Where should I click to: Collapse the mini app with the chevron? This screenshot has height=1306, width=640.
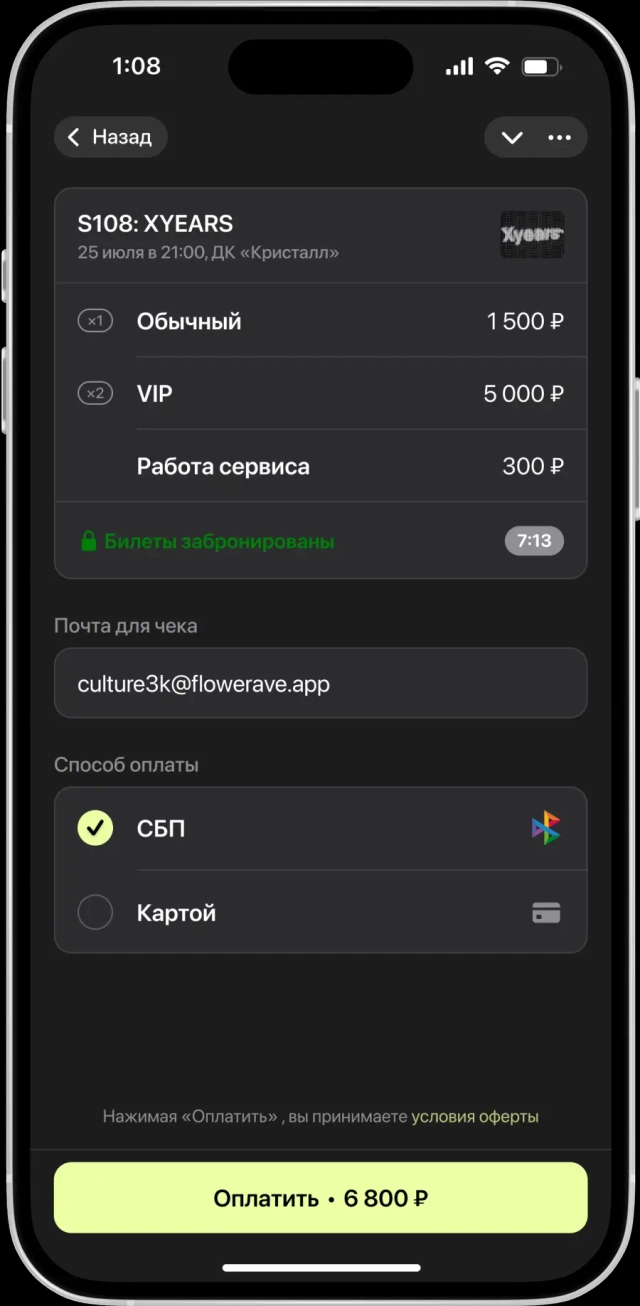tap(512, 138)
